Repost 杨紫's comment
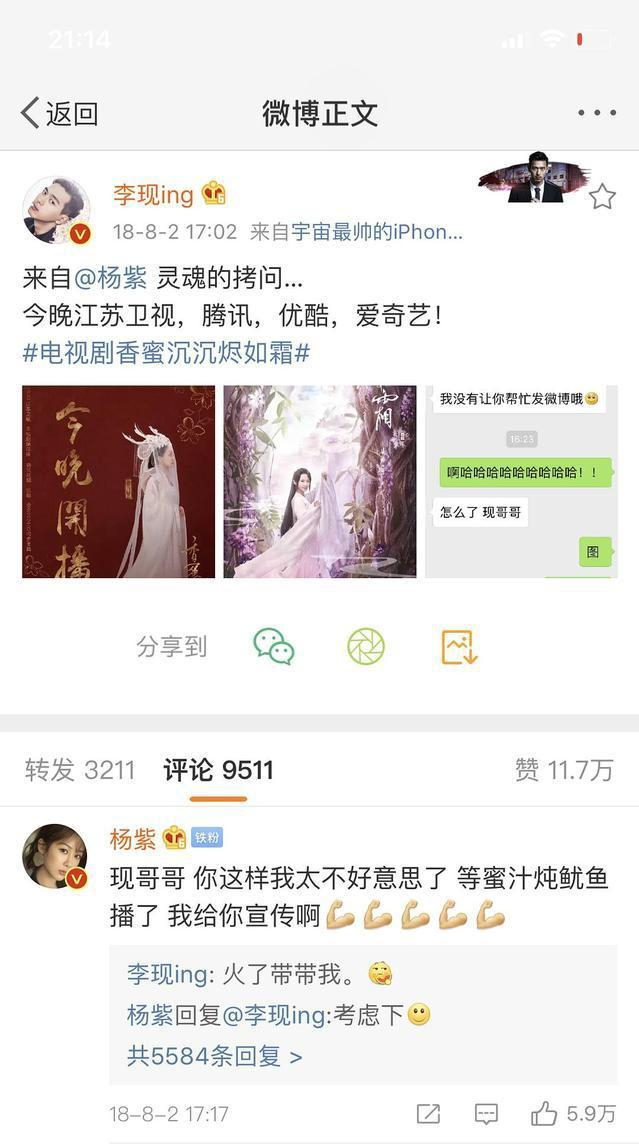This screenshot has height=1145, width=639. click(x=428, y=1113)
